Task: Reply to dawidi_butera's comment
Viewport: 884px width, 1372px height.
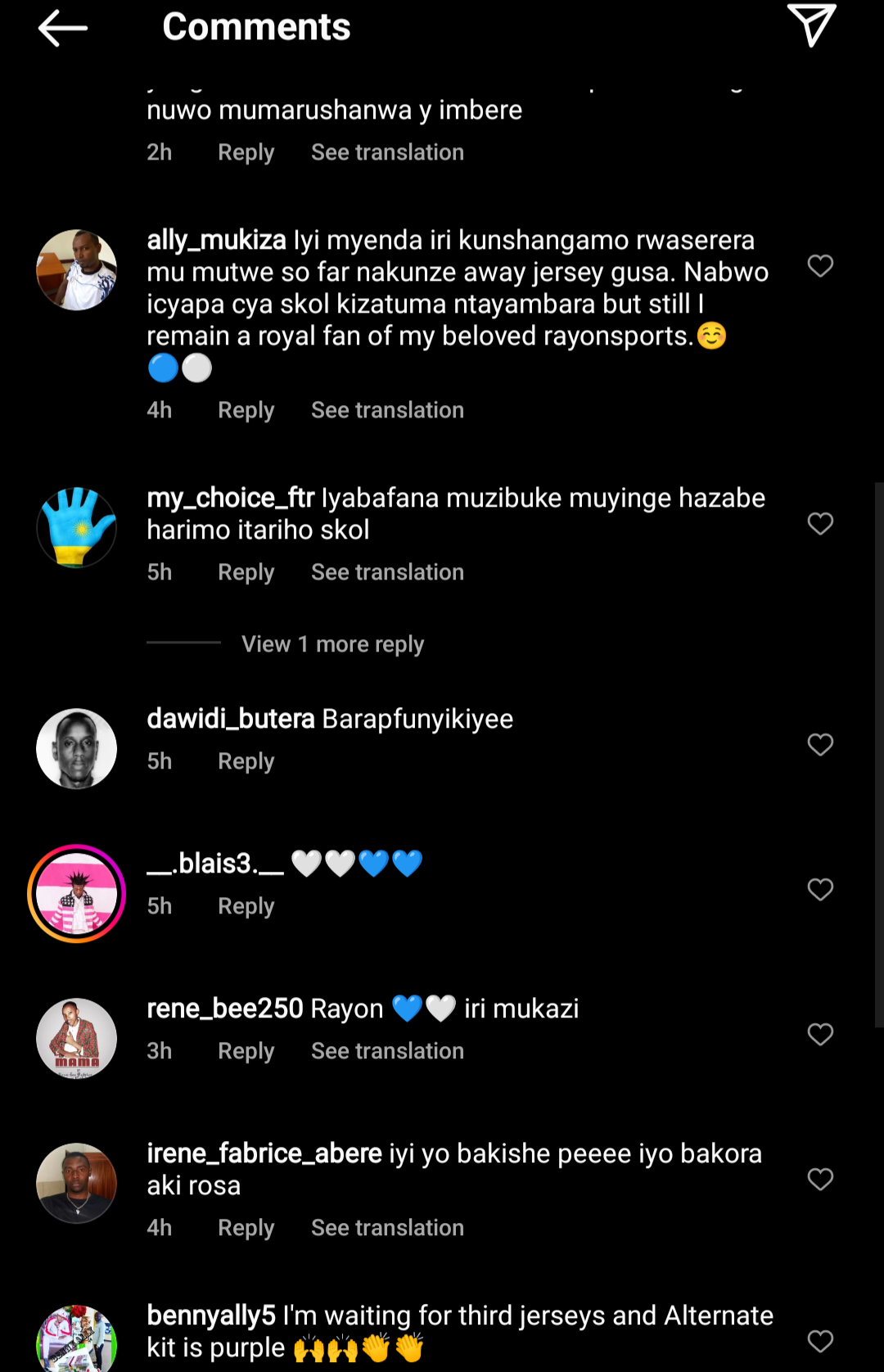Action: (246, 761)
